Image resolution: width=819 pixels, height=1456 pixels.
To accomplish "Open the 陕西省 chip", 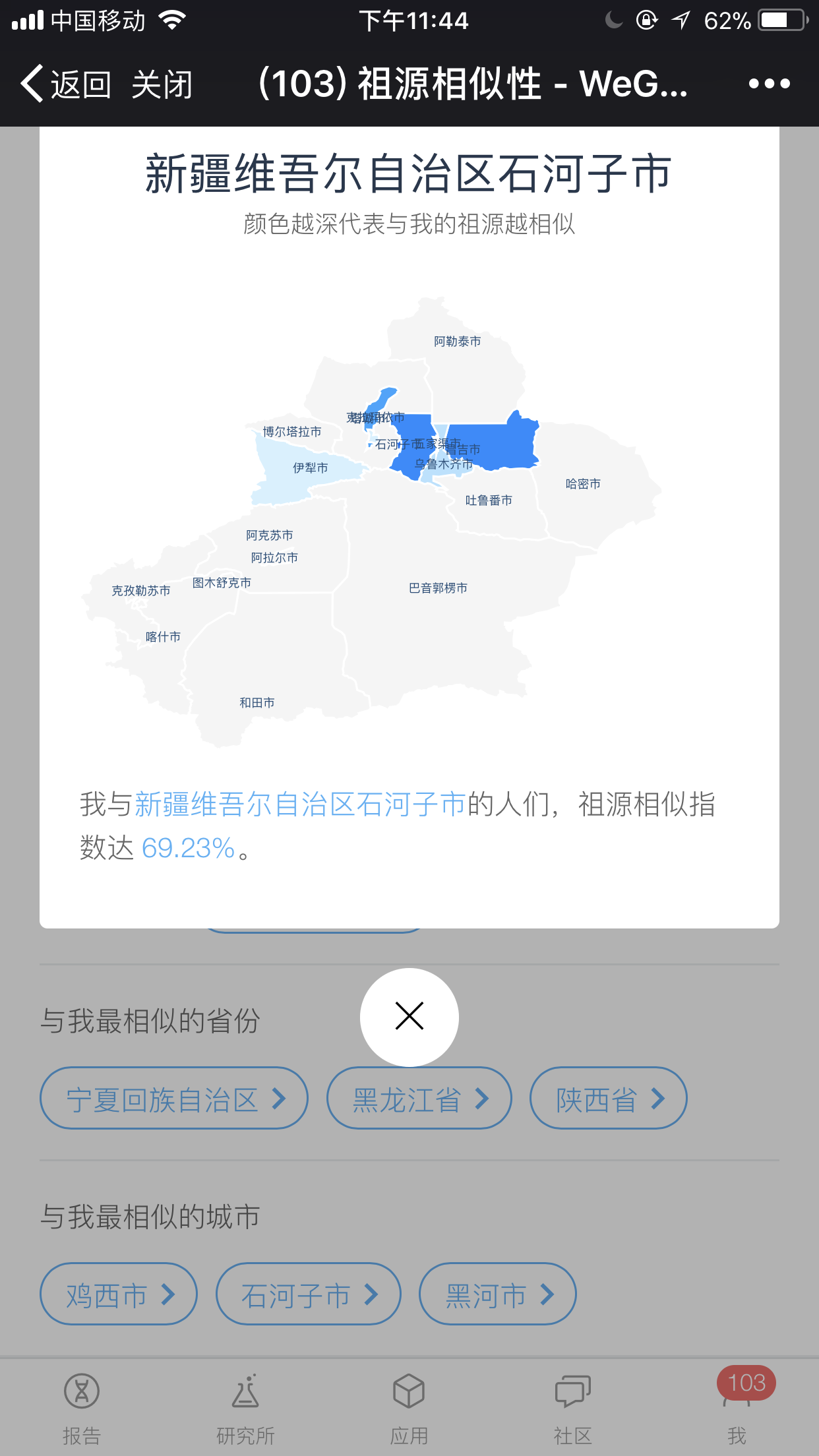I will click(x=609, y=1099).
